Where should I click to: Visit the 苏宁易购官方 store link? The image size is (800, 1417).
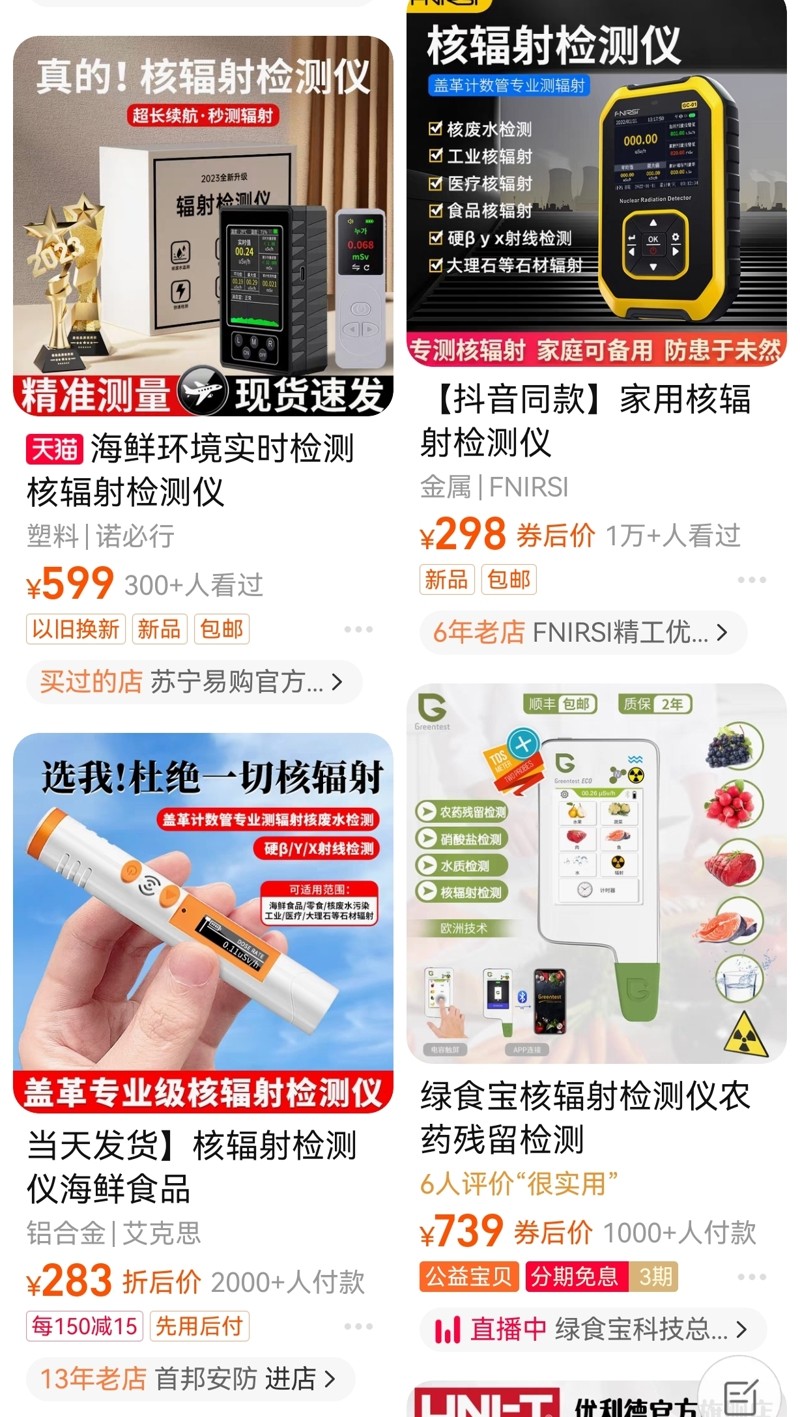(193, 682)
